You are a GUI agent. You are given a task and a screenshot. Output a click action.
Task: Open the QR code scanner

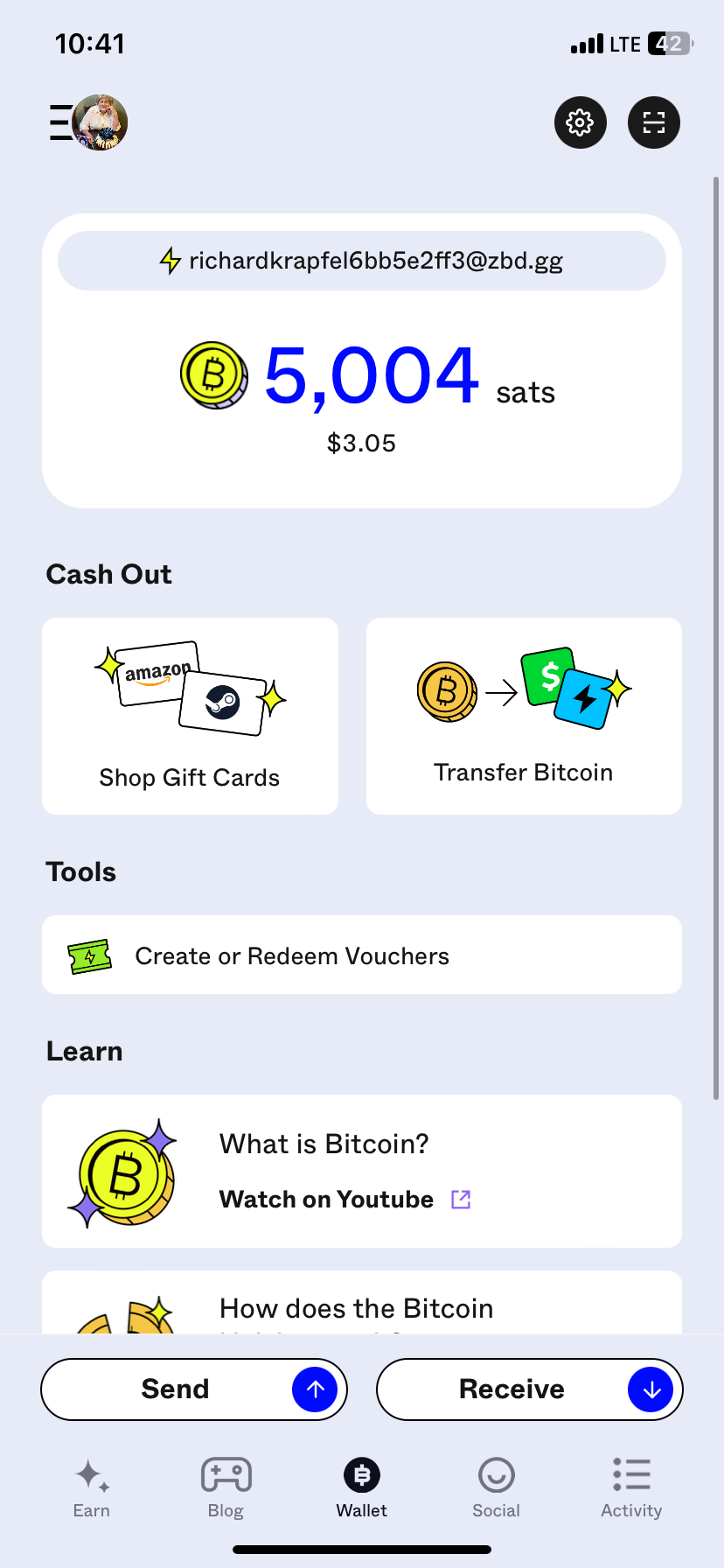pos(654,122)
